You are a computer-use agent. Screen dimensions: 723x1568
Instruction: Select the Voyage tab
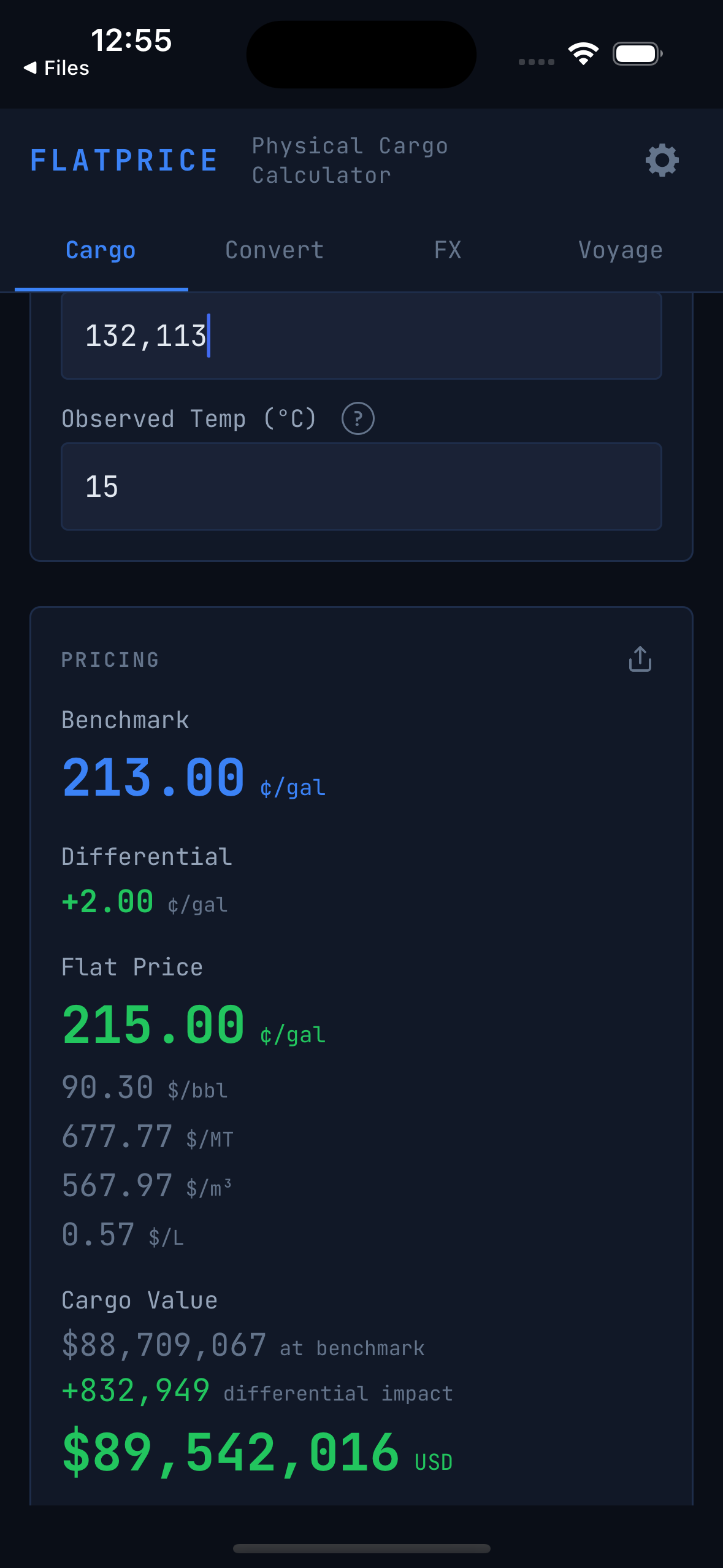[620, 250]
